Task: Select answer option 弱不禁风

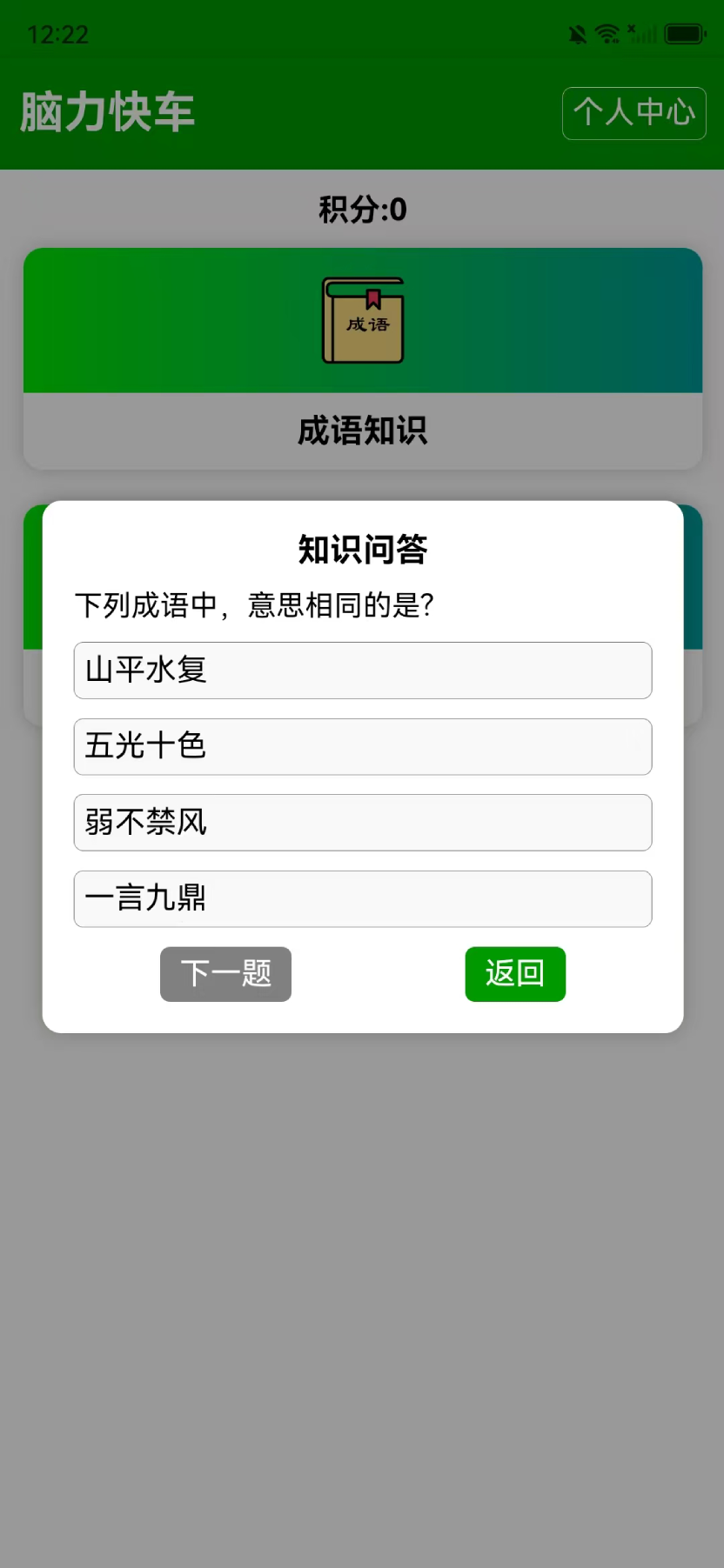Action: click(x=362, y=822)
